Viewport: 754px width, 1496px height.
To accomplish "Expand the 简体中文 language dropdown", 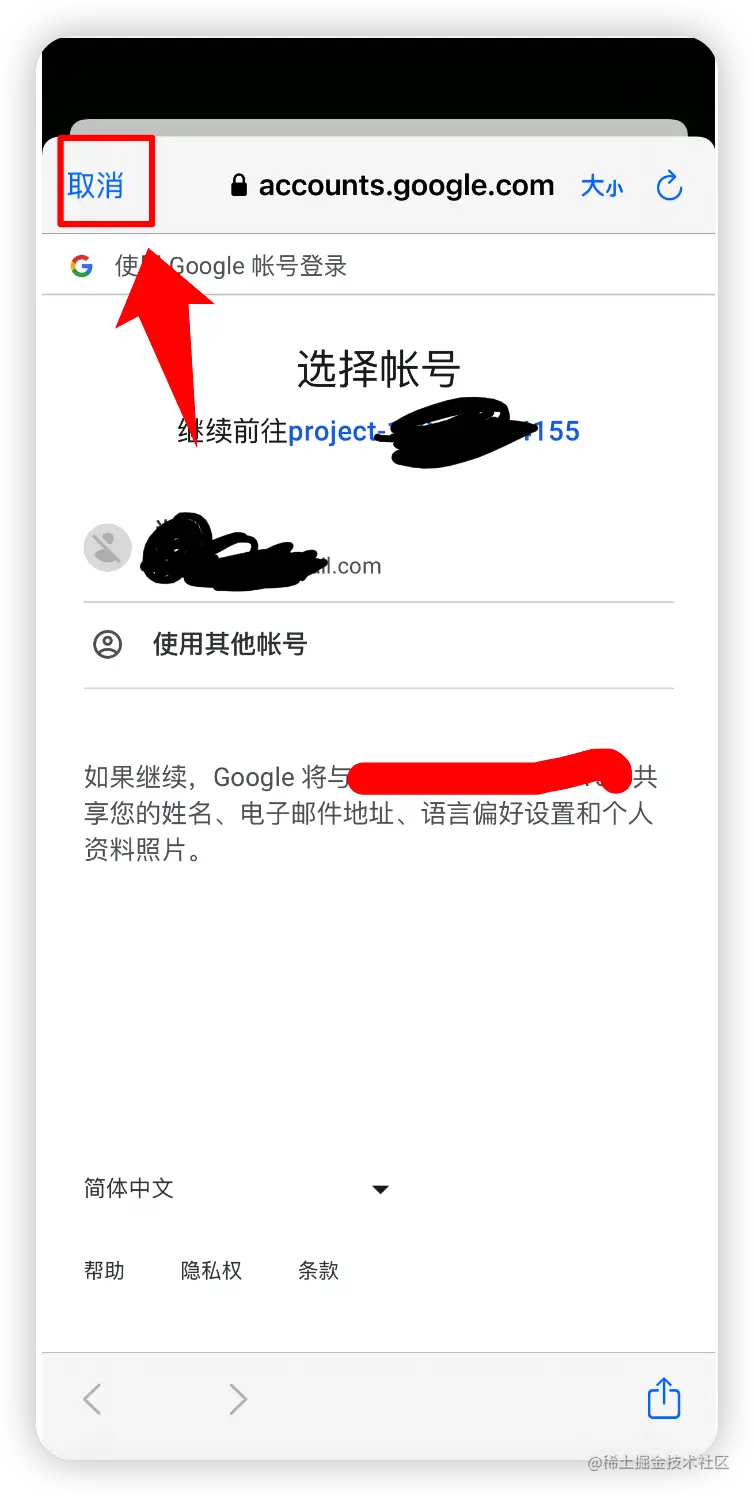I will (x=236, y=1188).
